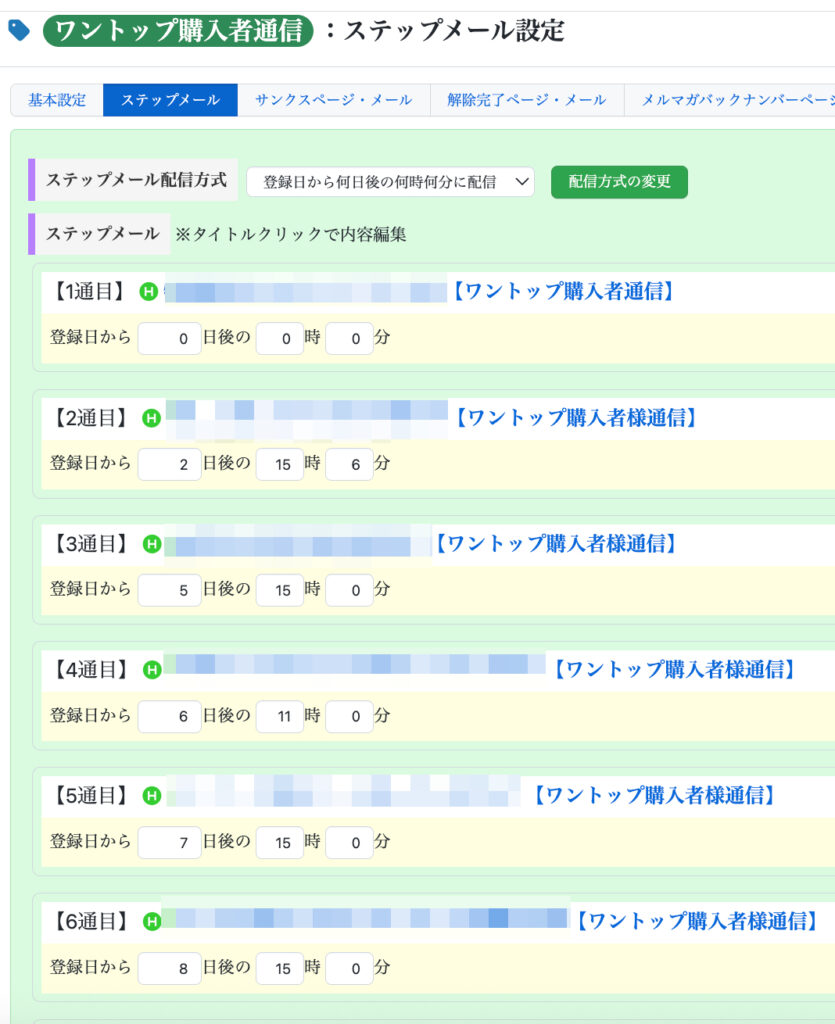Focus the 日後 field for 1通目

pyautogui.click(x=170, y=339)
